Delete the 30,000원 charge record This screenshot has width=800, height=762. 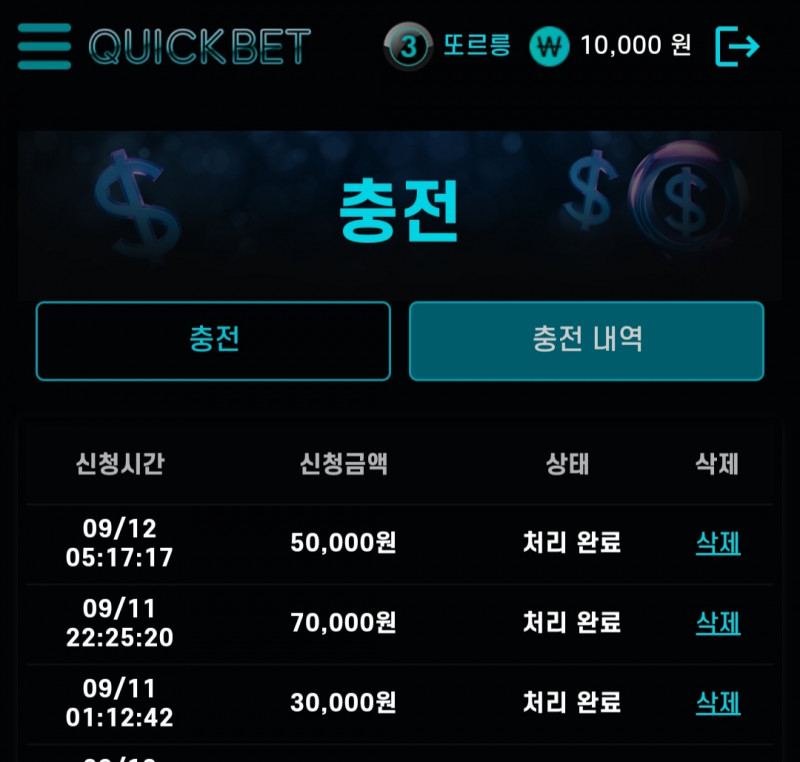click(x=718, y=703)
